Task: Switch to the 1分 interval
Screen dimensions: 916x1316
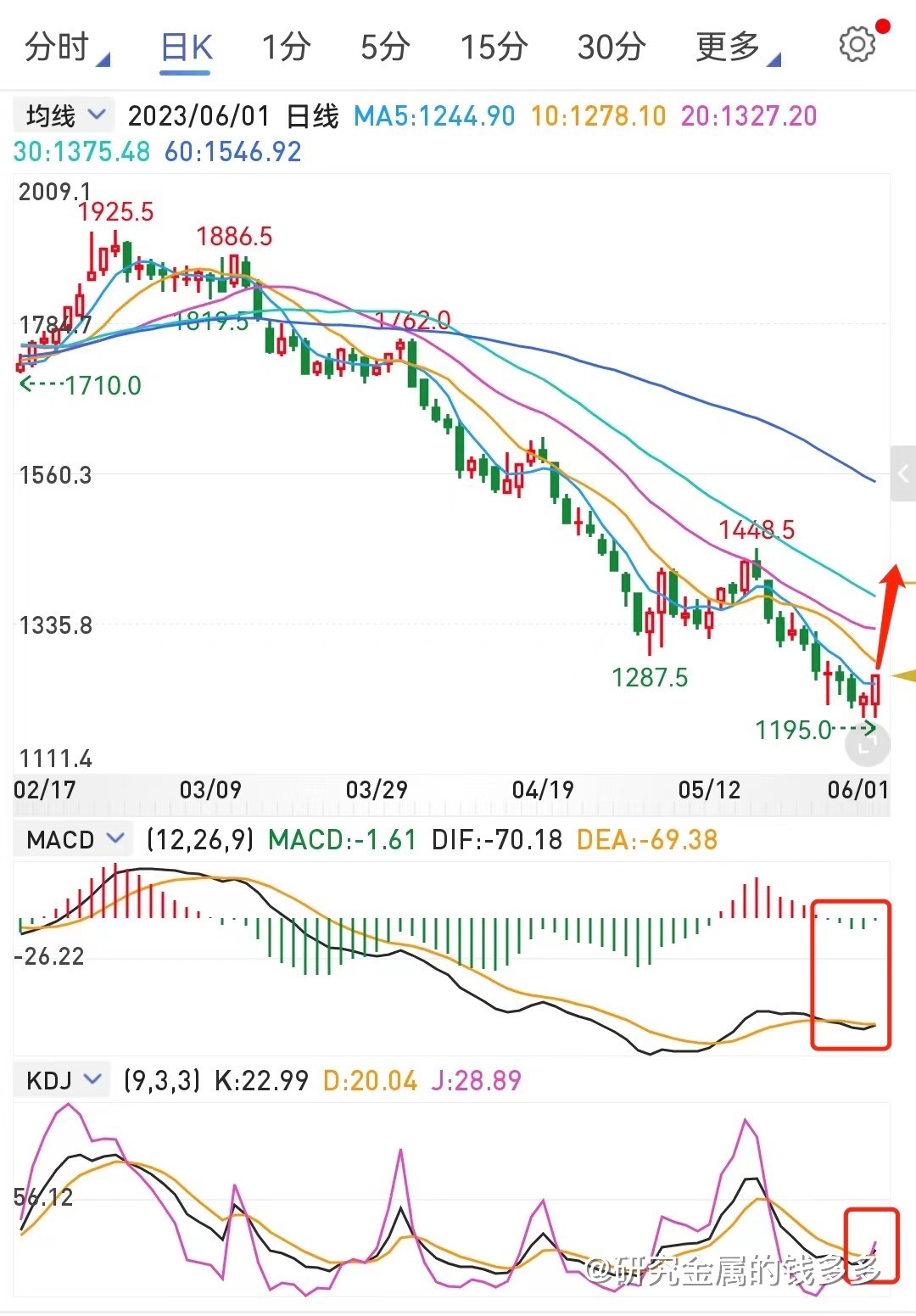Action: point(286,47)
